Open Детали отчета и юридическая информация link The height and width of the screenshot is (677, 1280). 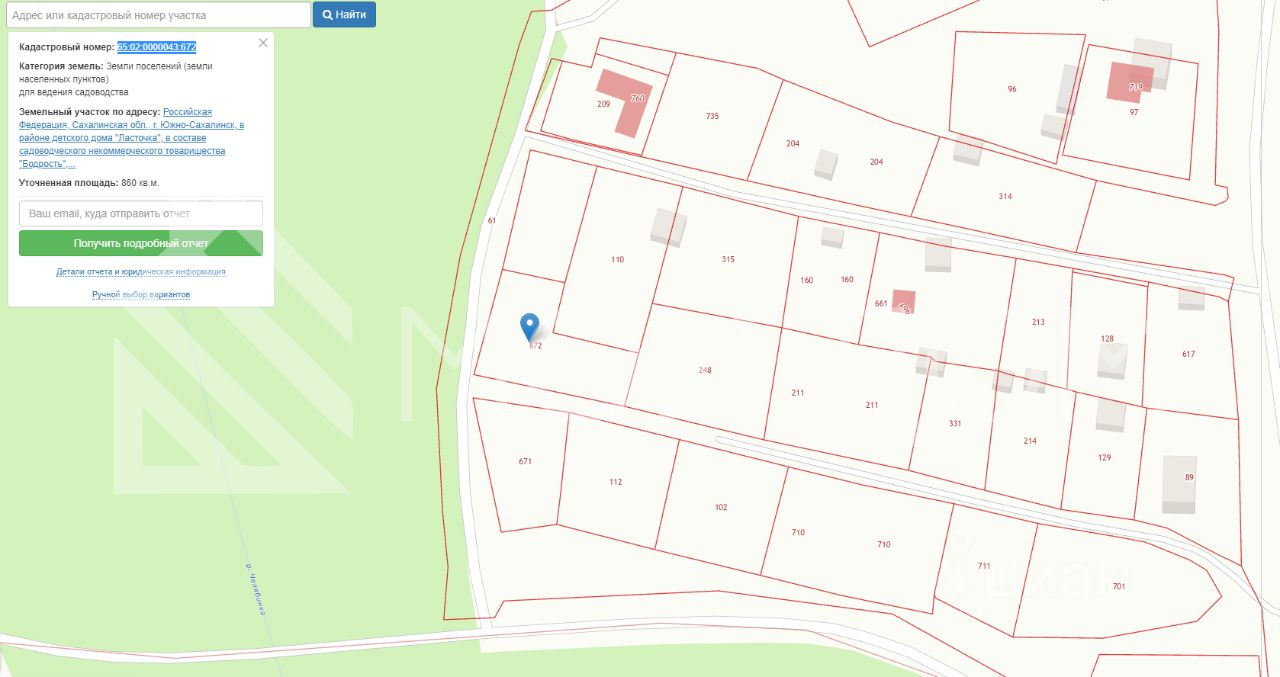pyautogui.click(x=141, y=272)
